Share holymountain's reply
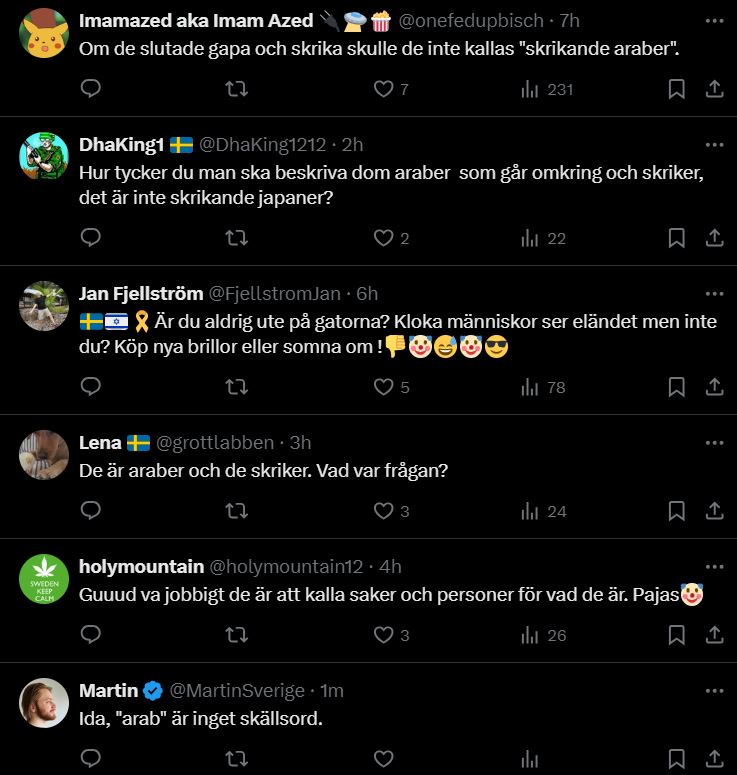 714,635
